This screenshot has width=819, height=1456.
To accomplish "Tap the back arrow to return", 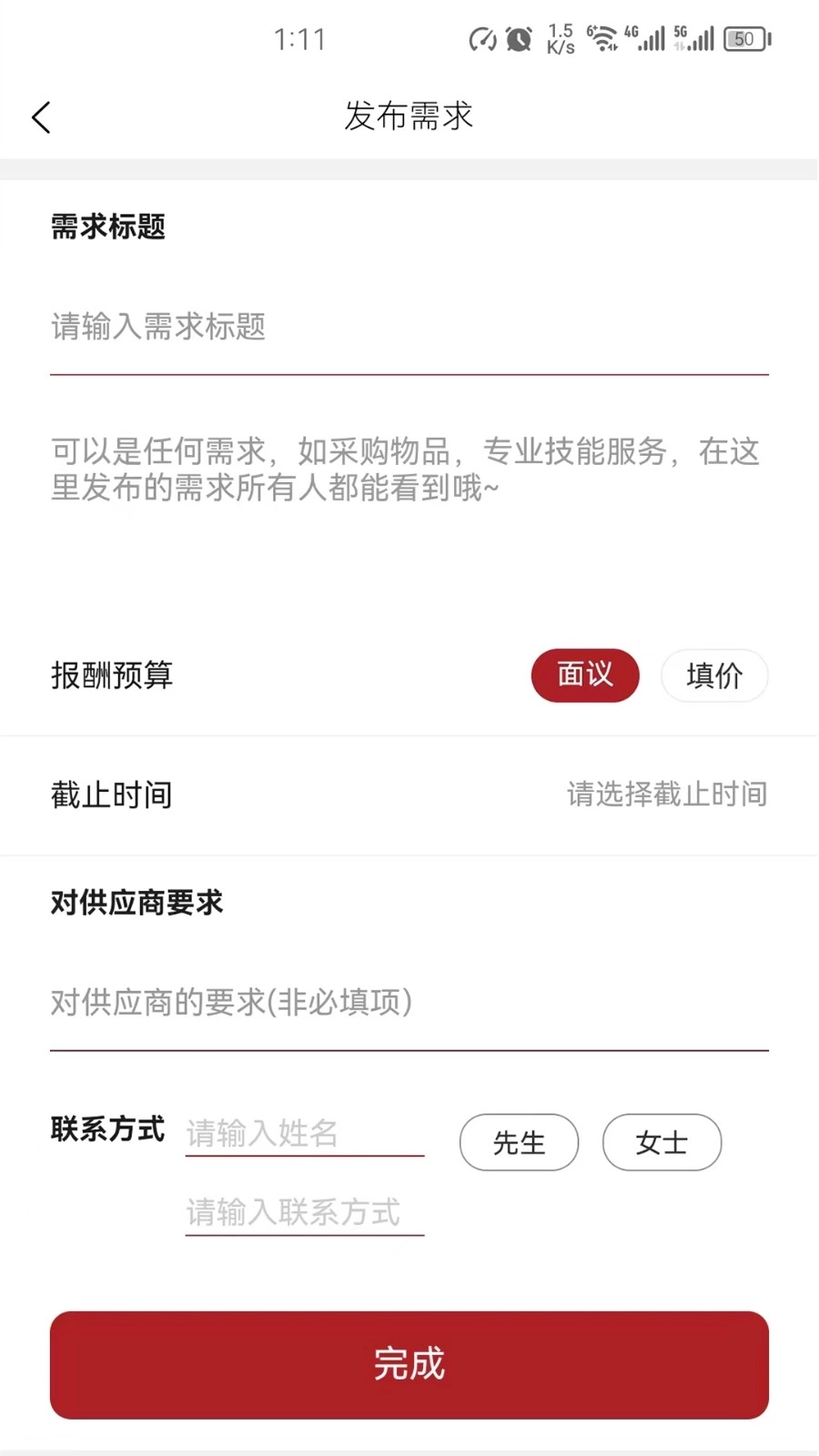I will pos(40,116).
